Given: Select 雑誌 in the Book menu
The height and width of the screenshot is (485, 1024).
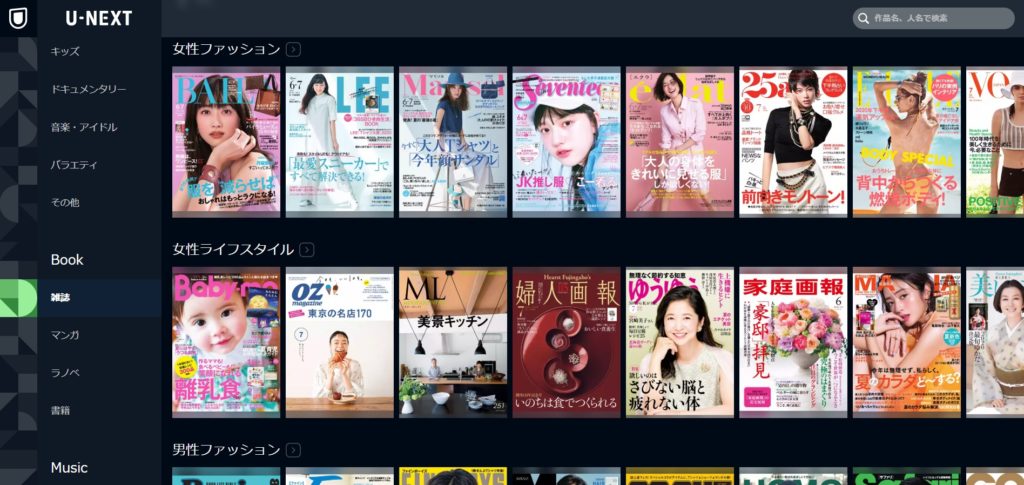Looking at the screenshot, I should pyautogui.click(x=61, y=297).
